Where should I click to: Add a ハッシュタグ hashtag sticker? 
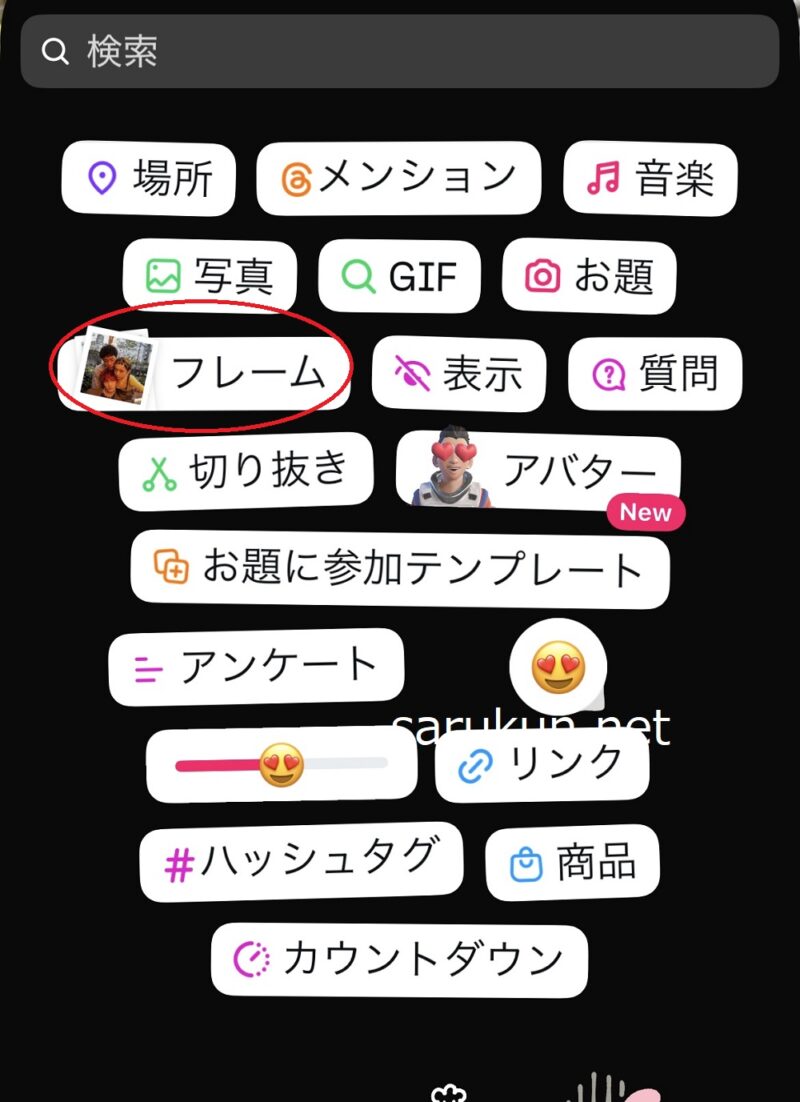301,861
